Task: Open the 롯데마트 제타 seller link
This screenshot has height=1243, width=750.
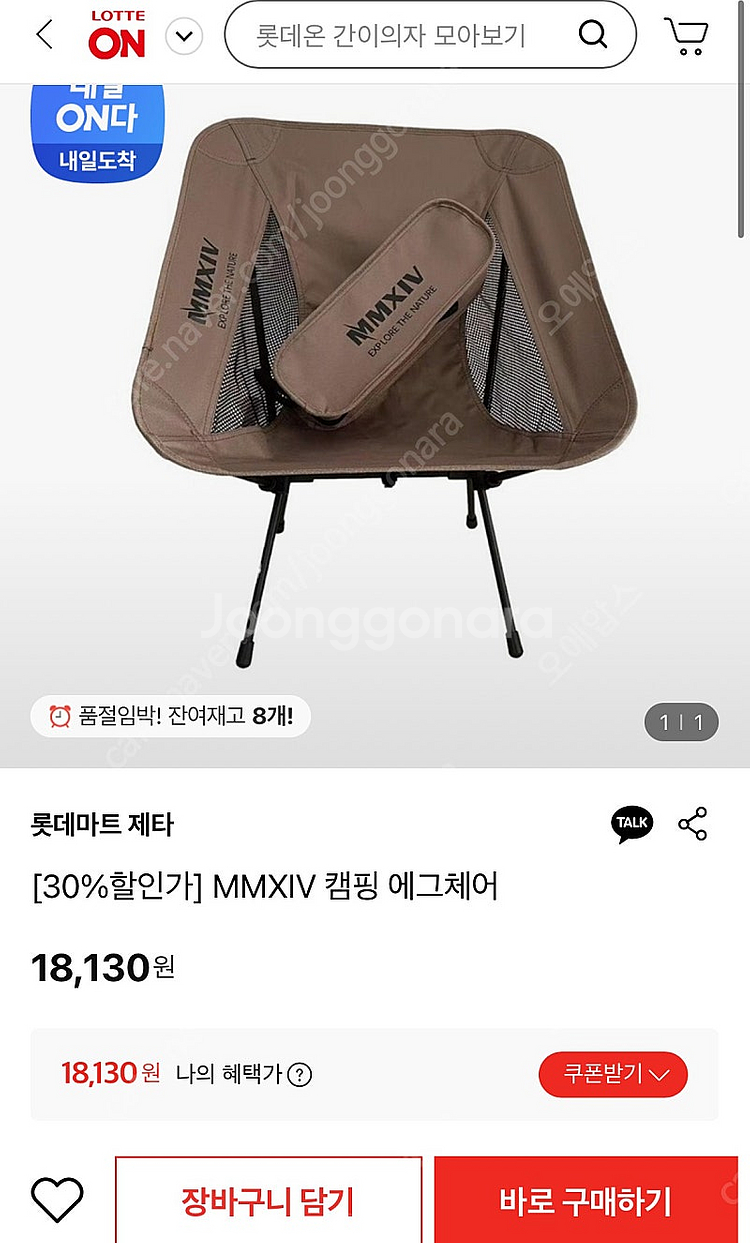Action: click(x=103, y=825)
